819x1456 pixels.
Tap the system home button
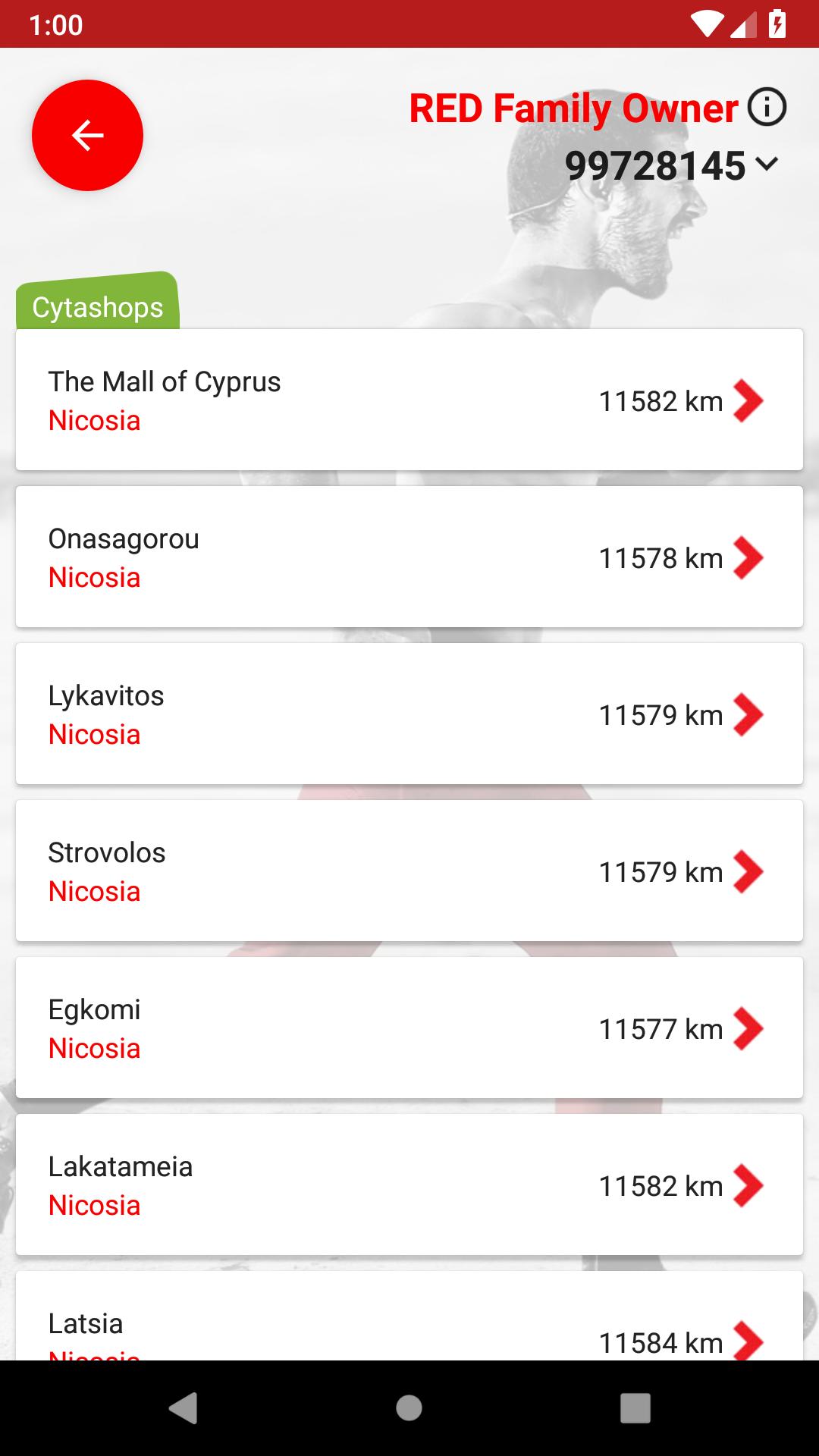[x=409, y=1408]
